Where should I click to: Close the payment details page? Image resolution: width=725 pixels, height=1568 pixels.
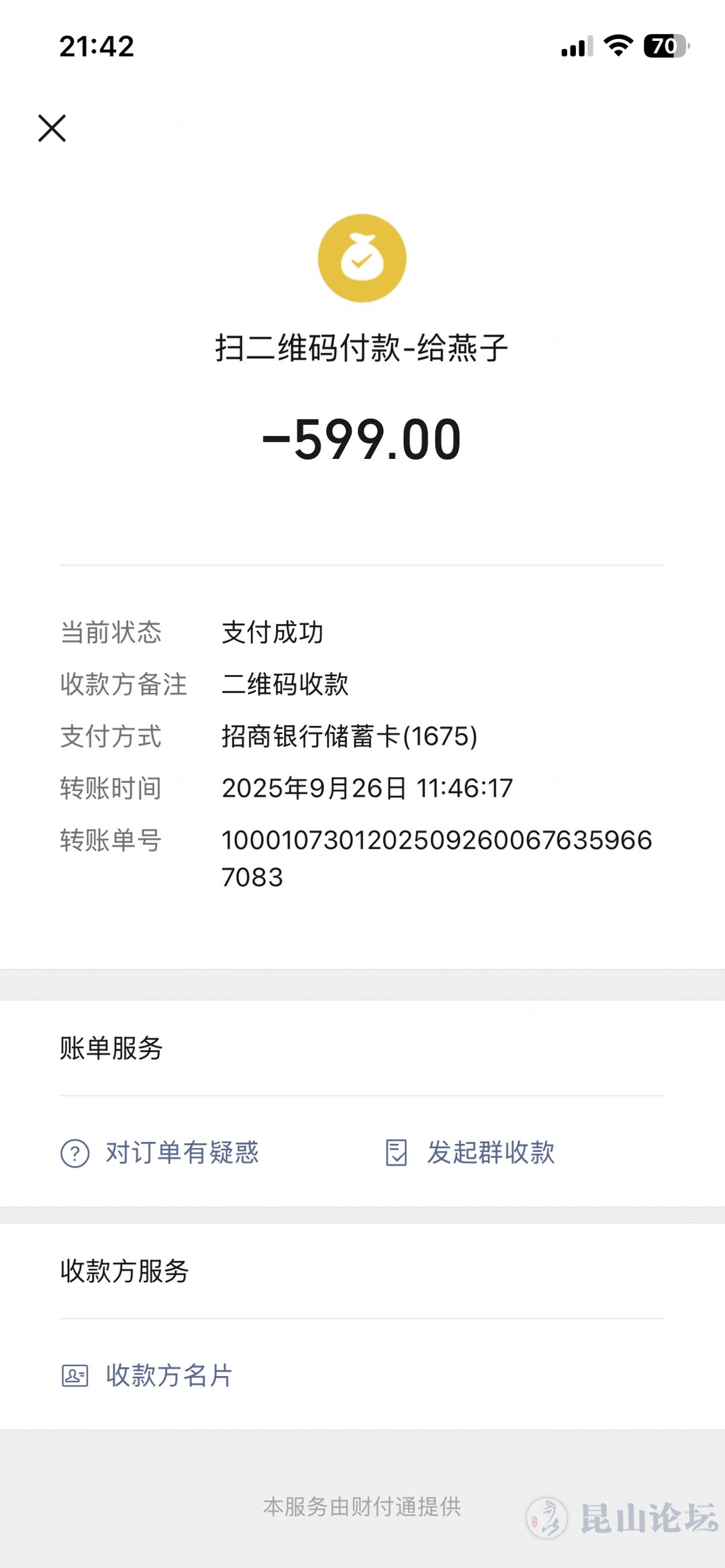(x=52, y=128)
